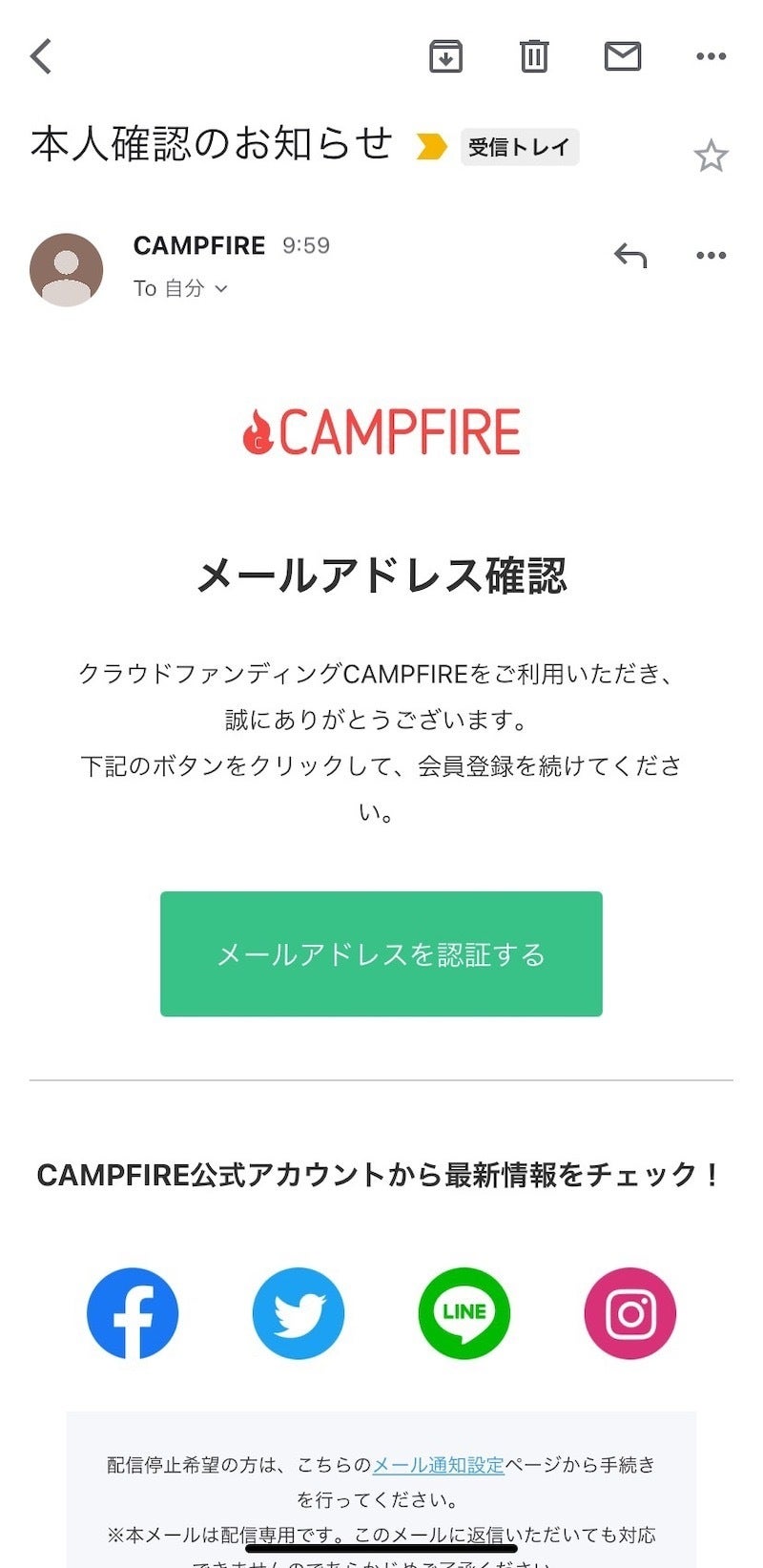Open the CAMPFIRE sender avatar

[x=66, y=269]
